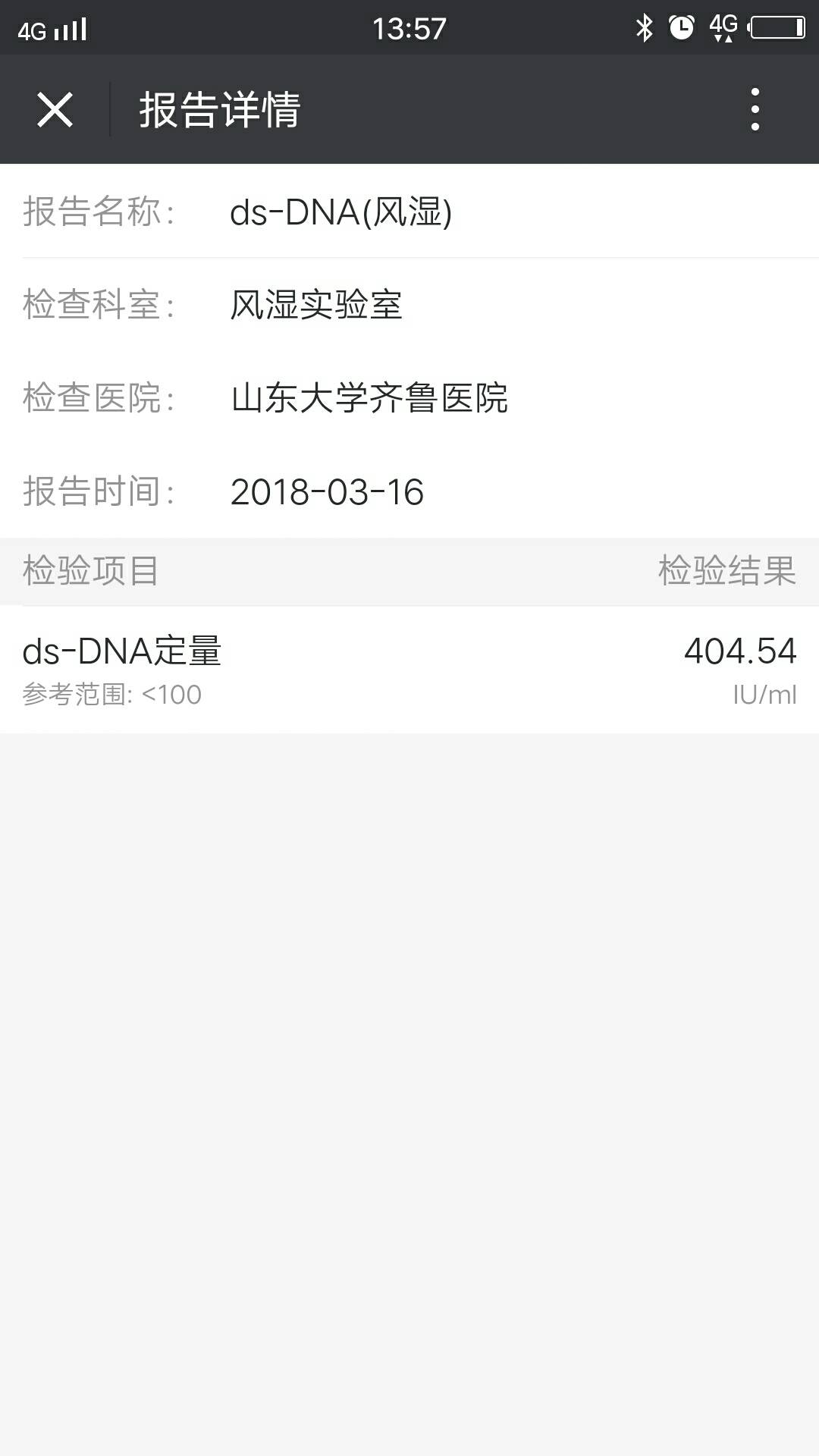Open the three-dot overflow menu
Viewport: 819px width, 1456px height.
coord(755,109)
